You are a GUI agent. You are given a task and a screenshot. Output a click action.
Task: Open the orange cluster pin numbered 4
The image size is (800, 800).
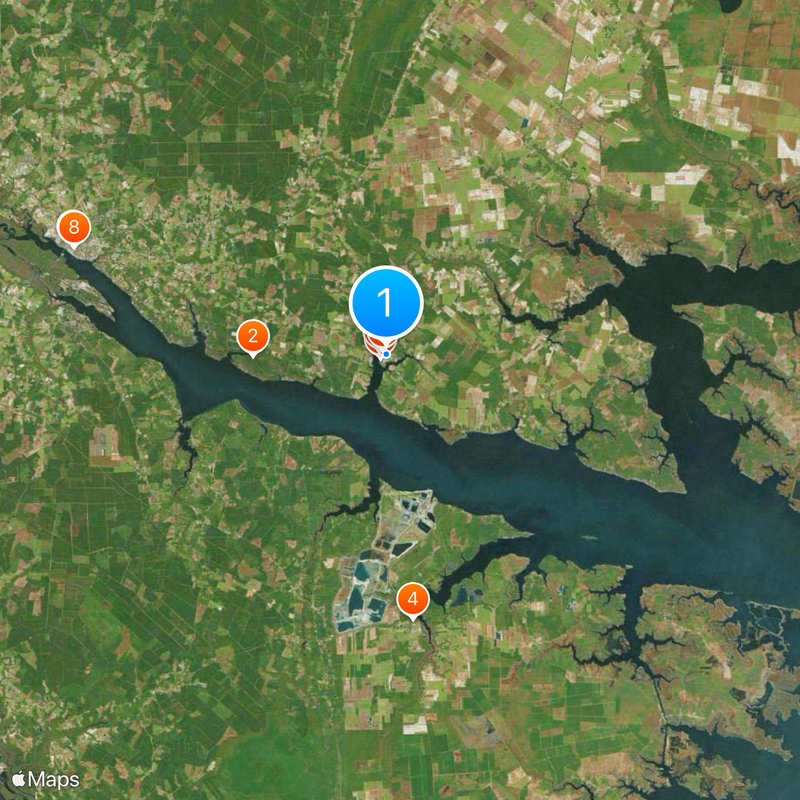(413, 599)
